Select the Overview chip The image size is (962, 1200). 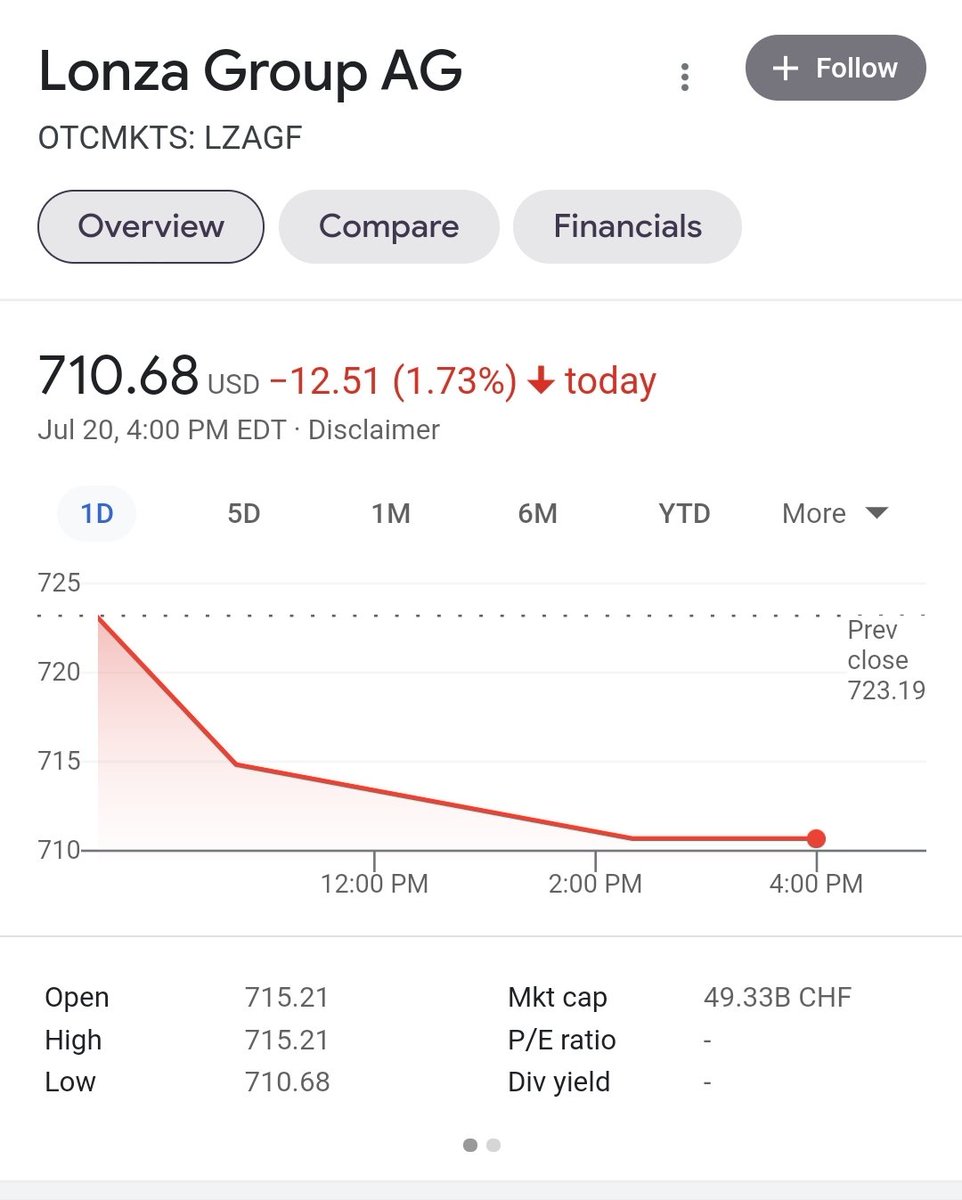coord(151,226)
